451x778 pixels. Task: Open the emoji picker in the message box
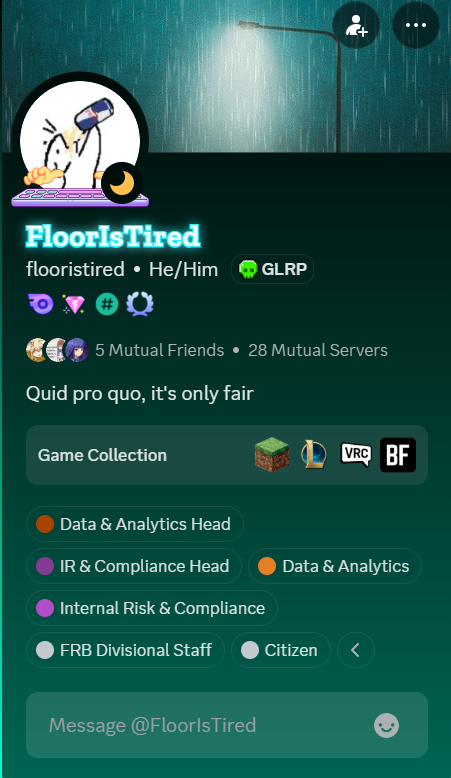point(387,725)
